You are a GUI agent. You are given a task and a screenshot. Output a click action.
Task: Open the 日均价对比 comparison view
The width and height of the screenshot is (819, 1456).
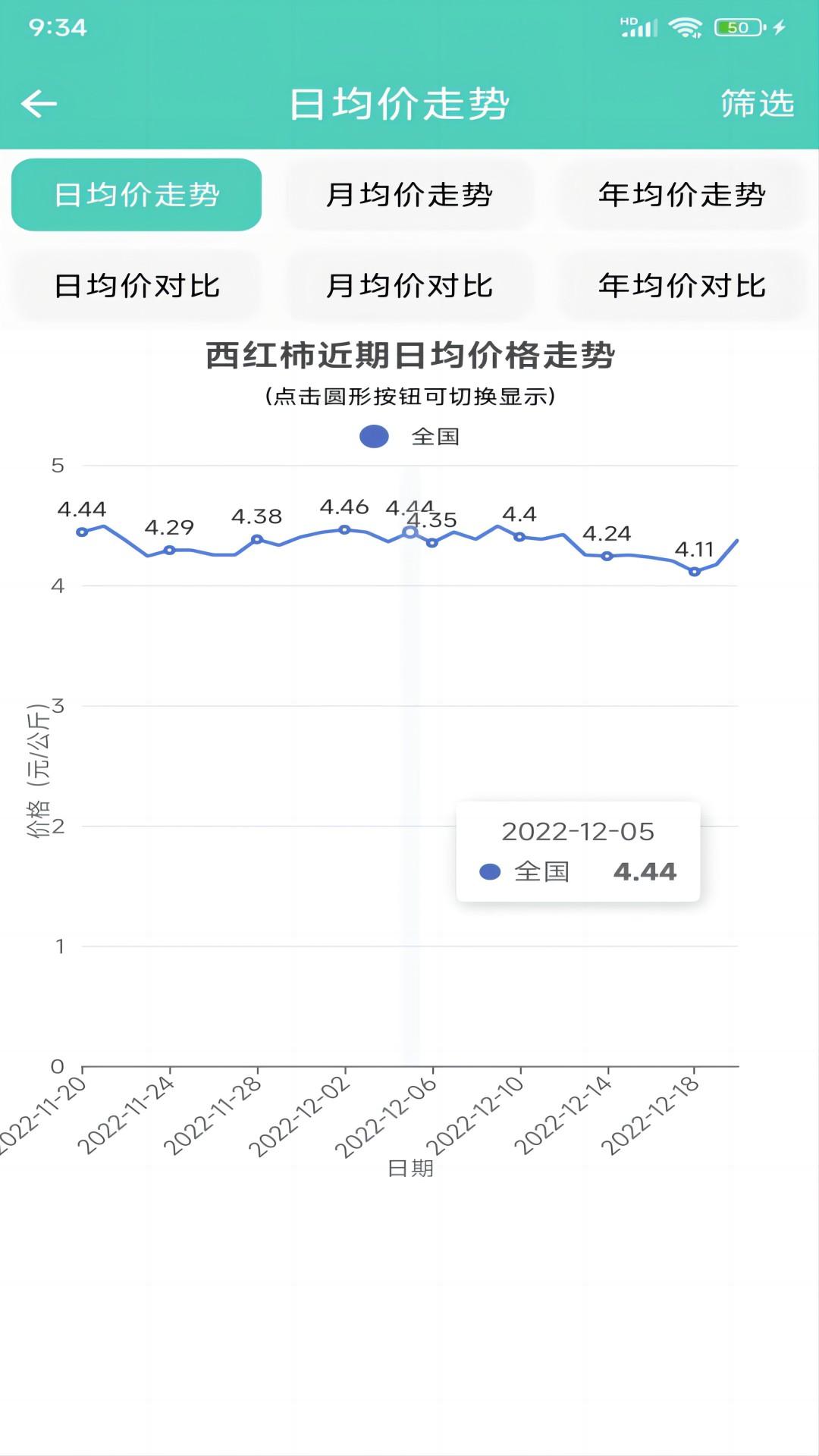tap(136, 286)
